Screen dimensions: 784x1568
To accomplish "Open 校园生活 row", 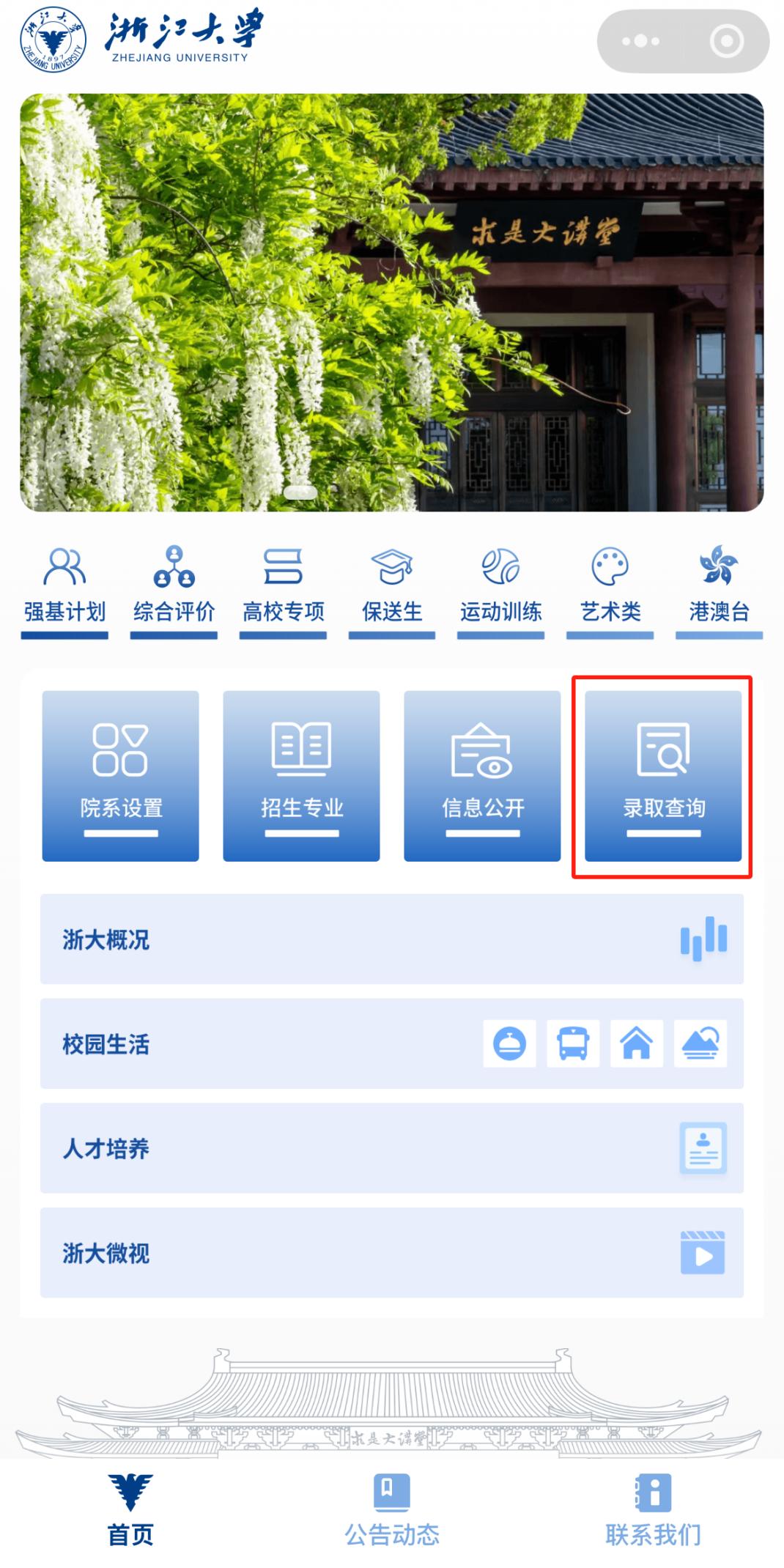I will [256, 1043].
